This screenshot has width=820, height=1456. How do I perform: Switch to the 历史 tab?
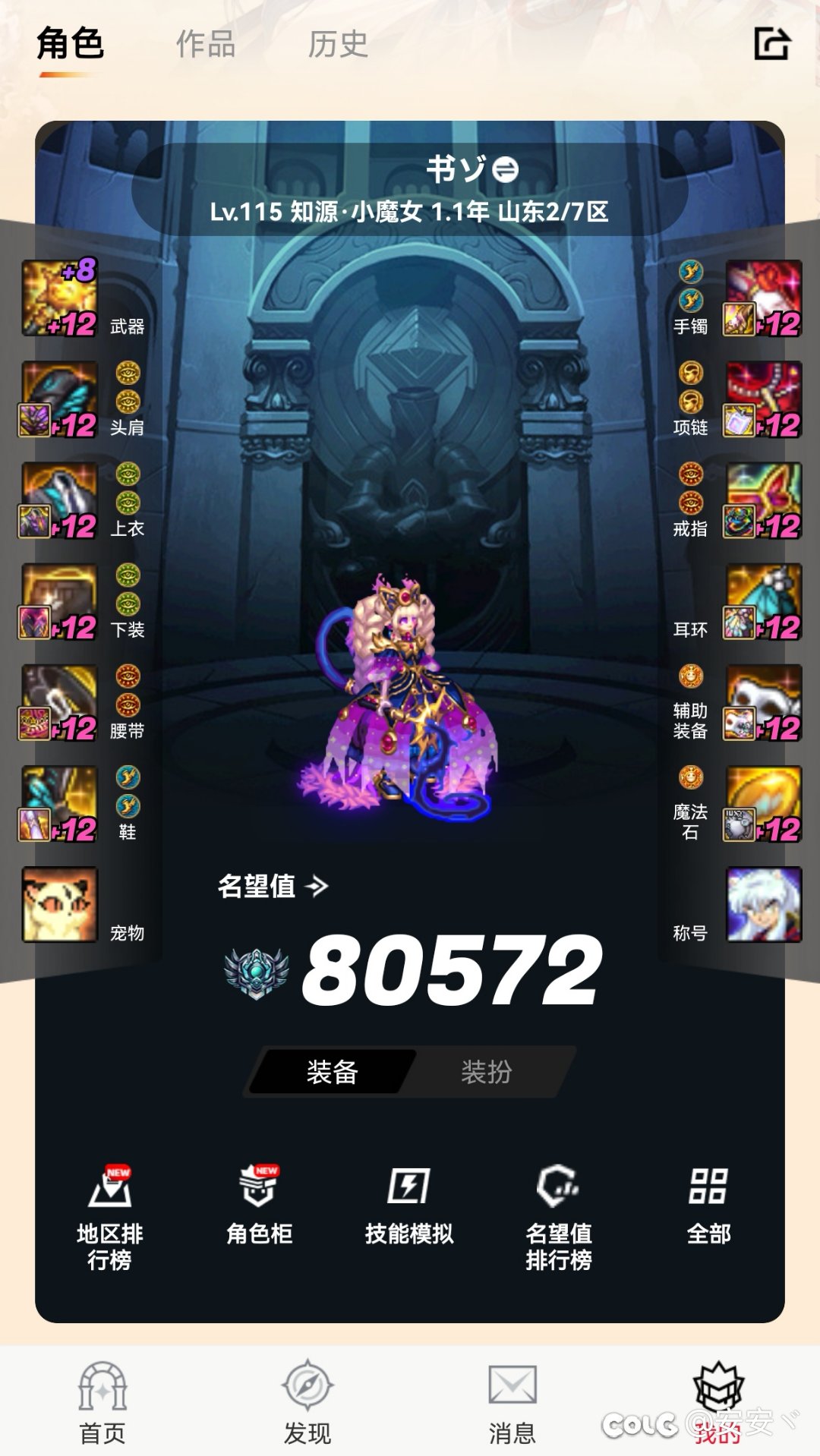(338, 44)
